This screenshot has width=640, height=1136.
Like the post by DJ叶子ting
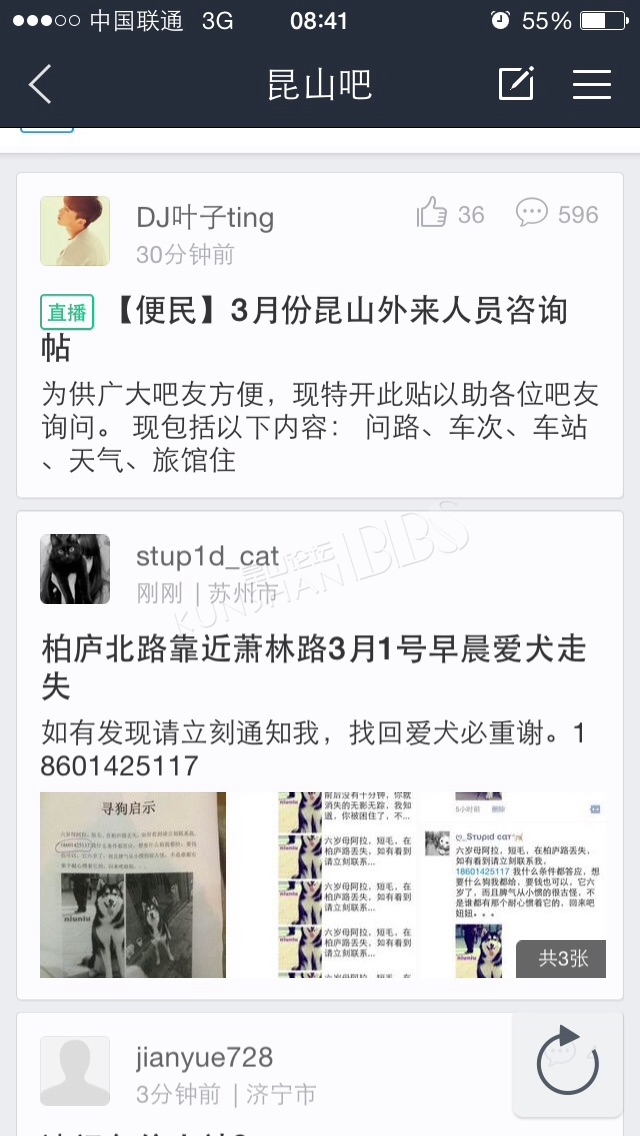[450, 214]
